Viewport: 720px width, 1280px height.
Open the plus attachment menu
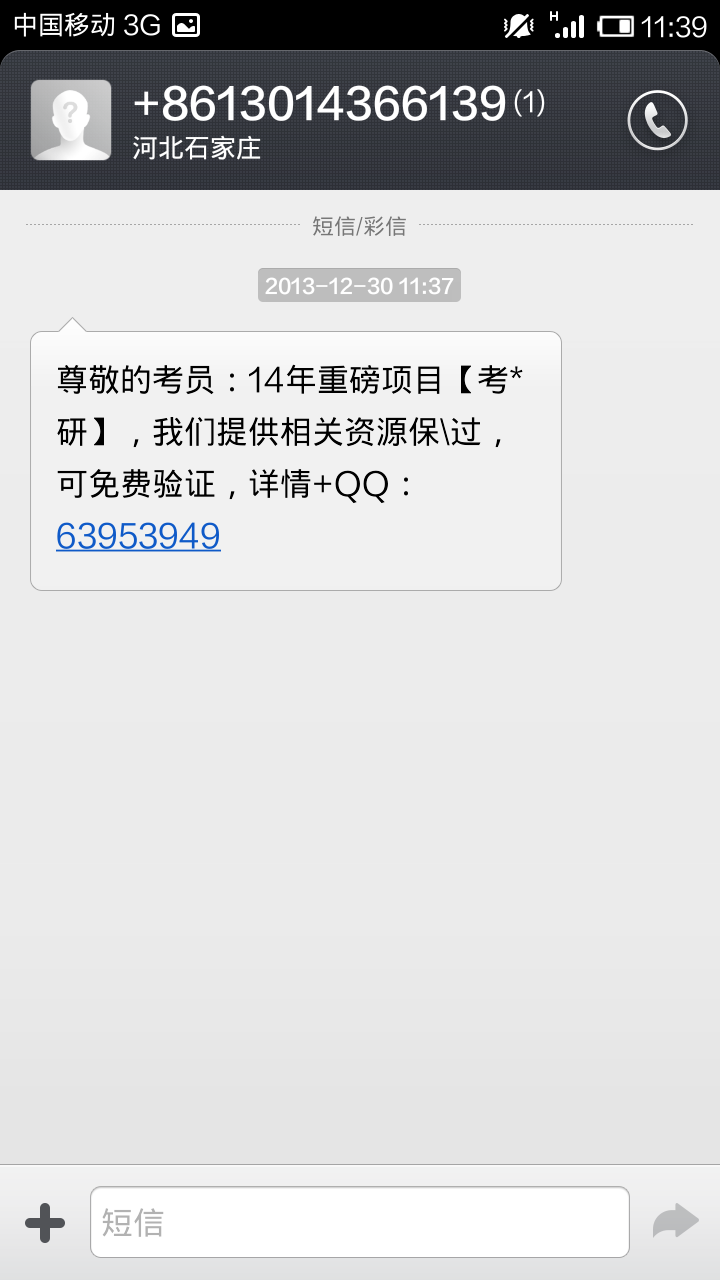click(x=44, y=1222)
